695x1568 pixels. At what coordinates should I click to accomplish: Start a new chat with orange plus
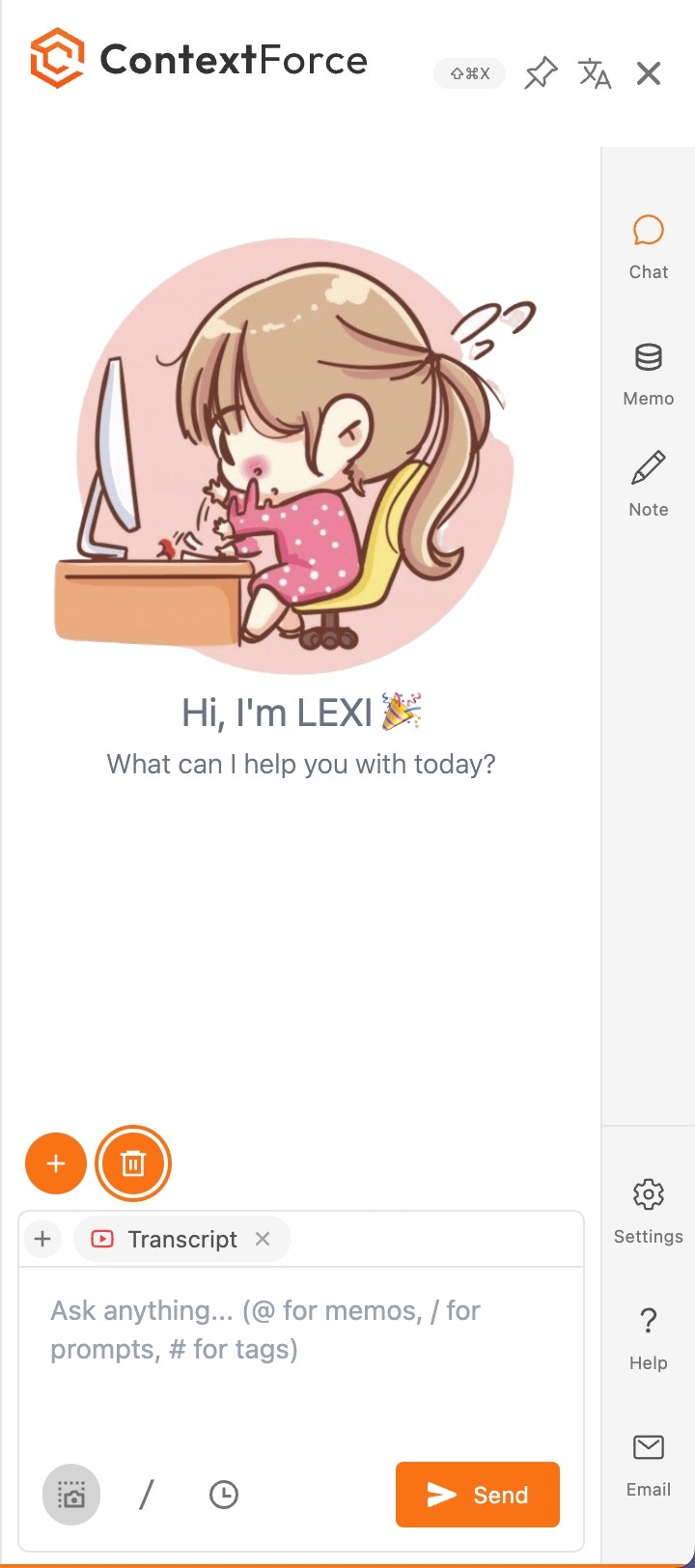(56, 1163)
